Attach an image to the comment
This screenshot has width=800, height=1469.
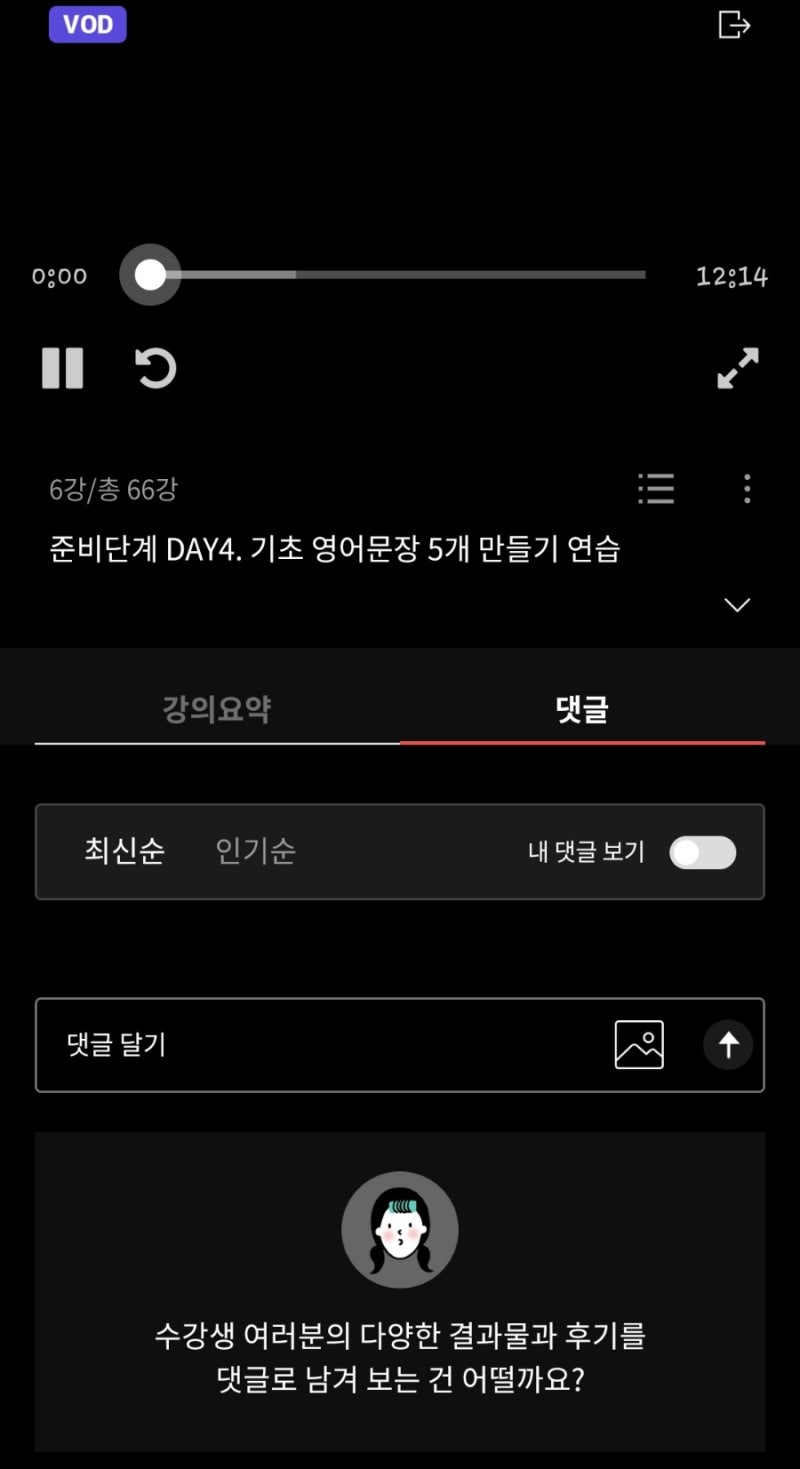[639, 1045]
